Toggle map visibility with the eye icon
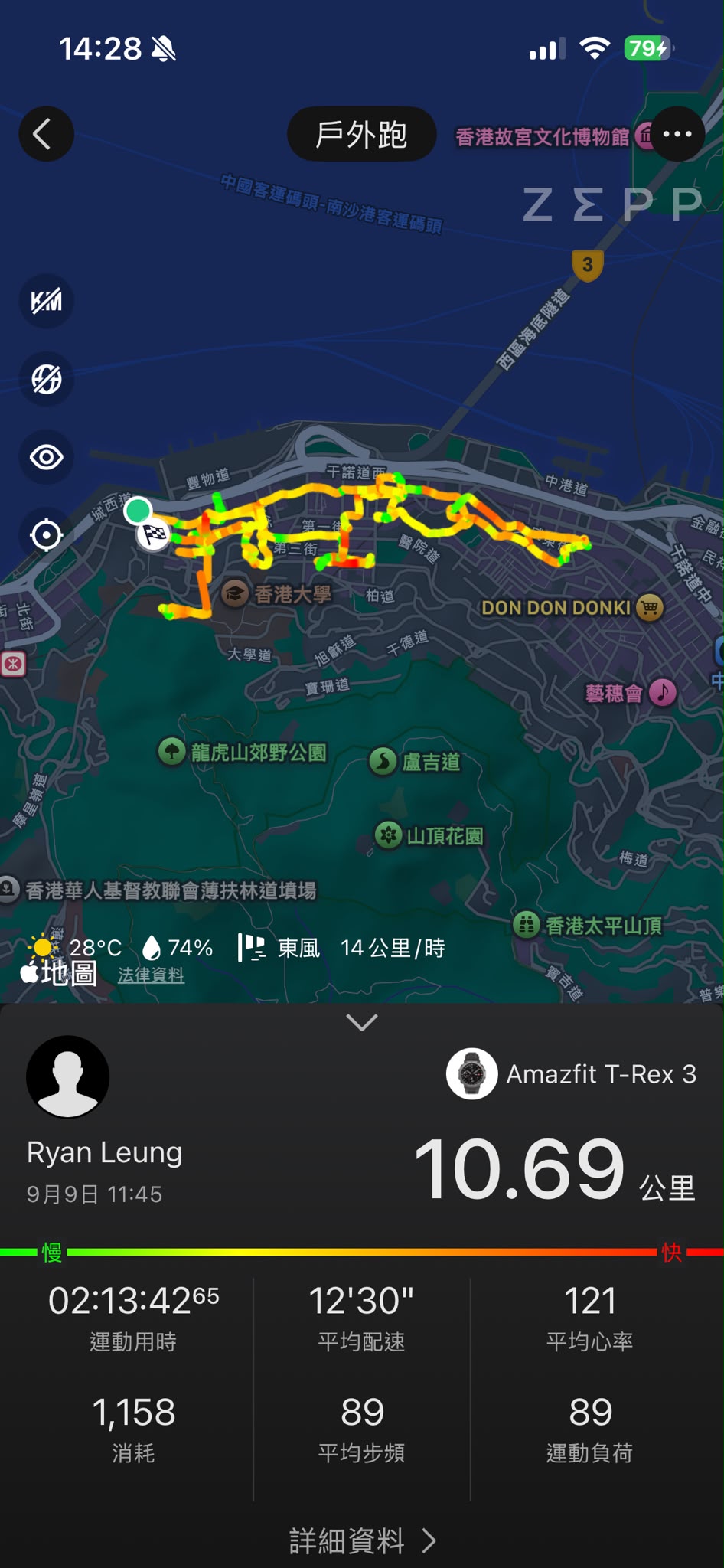The height and width of the screenshot is (1568, 724). [x=46, y=457]
